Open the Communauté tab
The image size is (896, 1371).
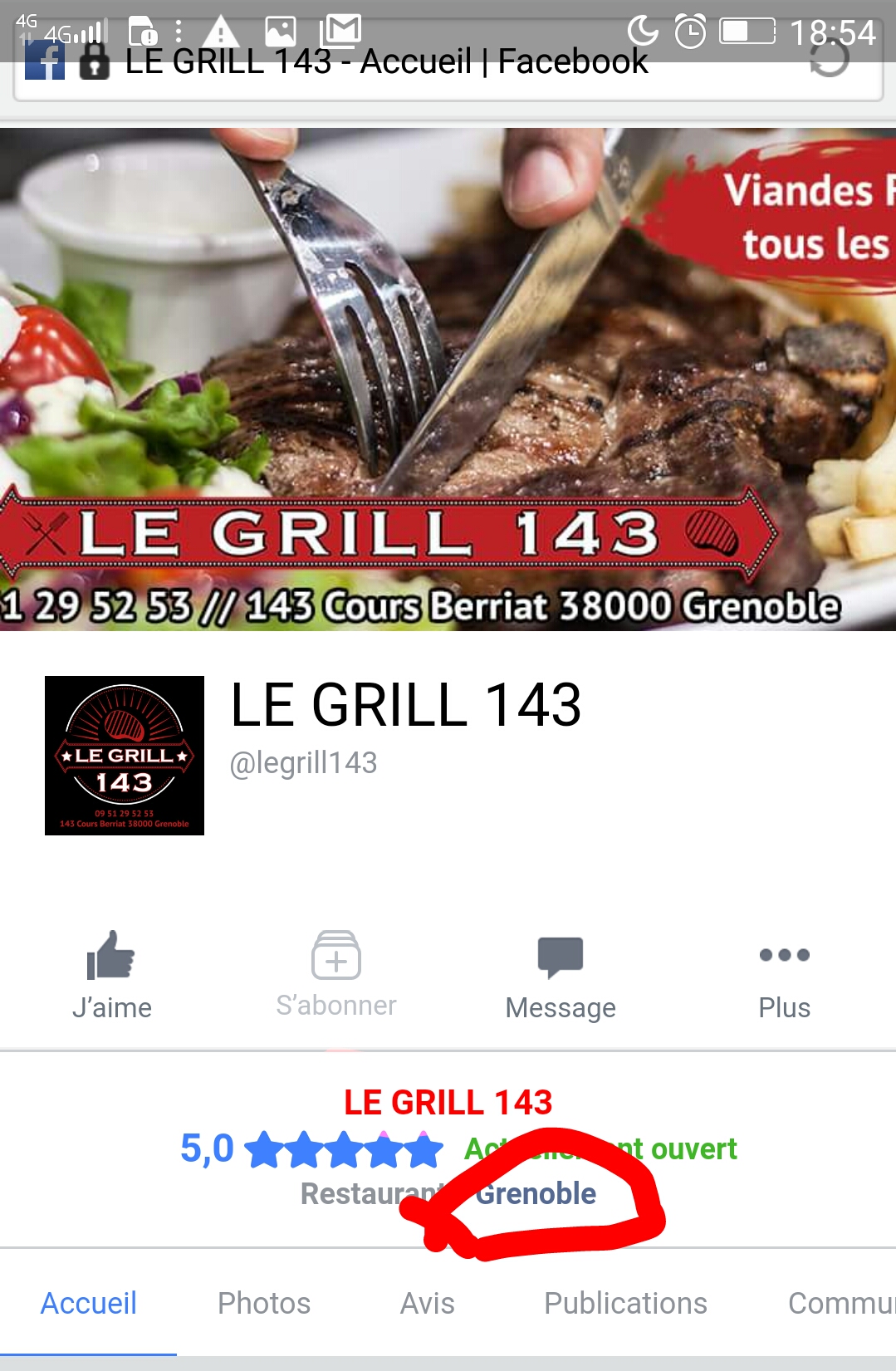click(840, 1303)
